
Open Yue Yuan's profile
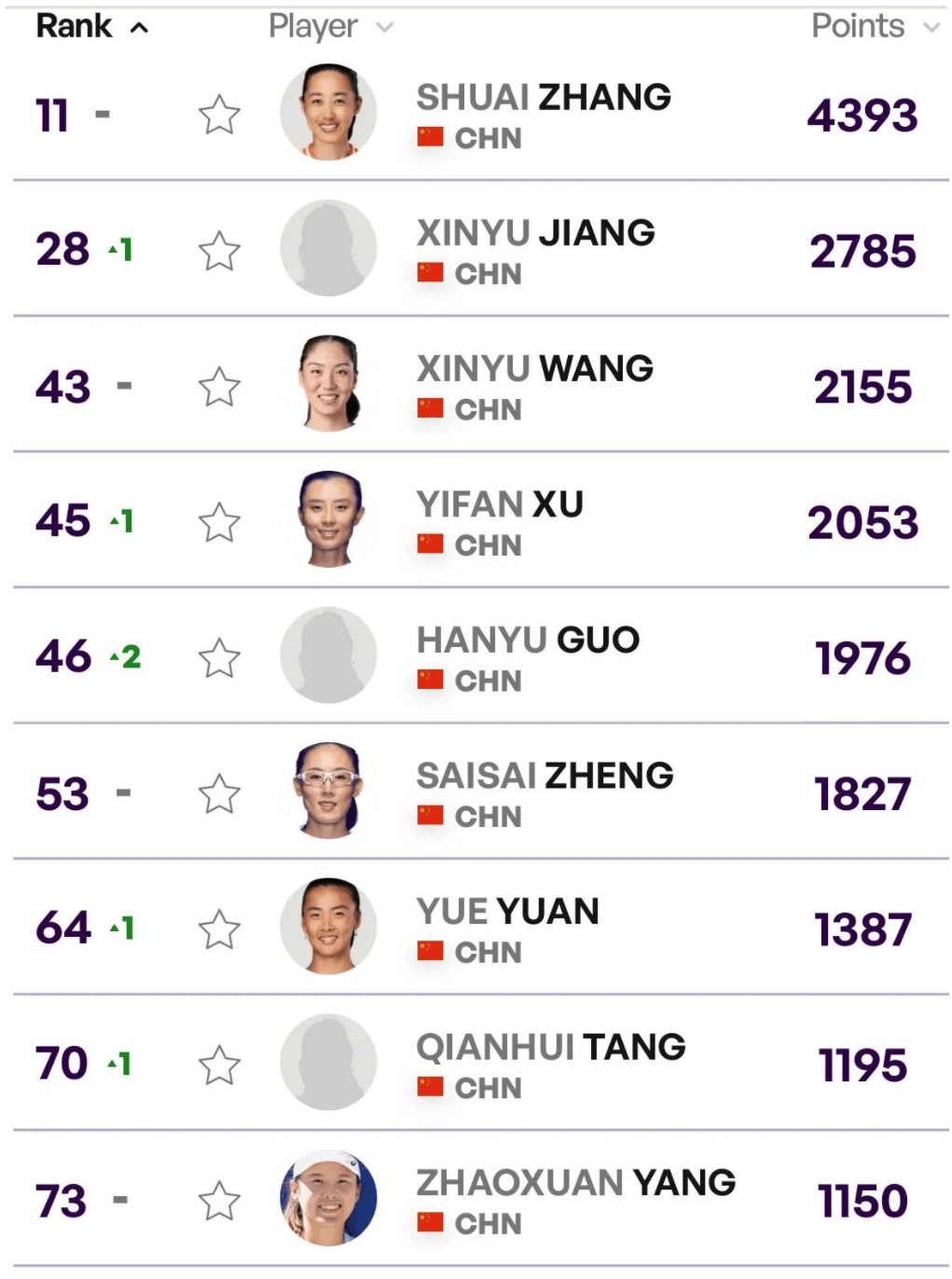pyautogui.click(x=507, y=912)
